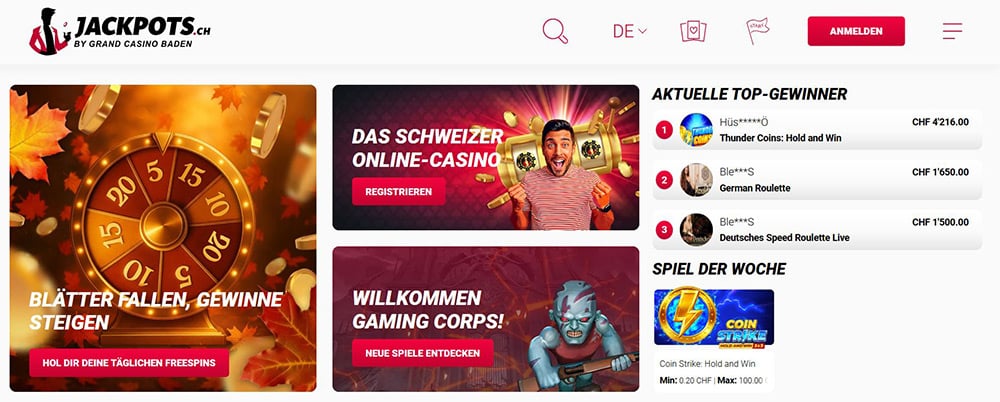Open the search magnifier icon

tap(555, 31)
